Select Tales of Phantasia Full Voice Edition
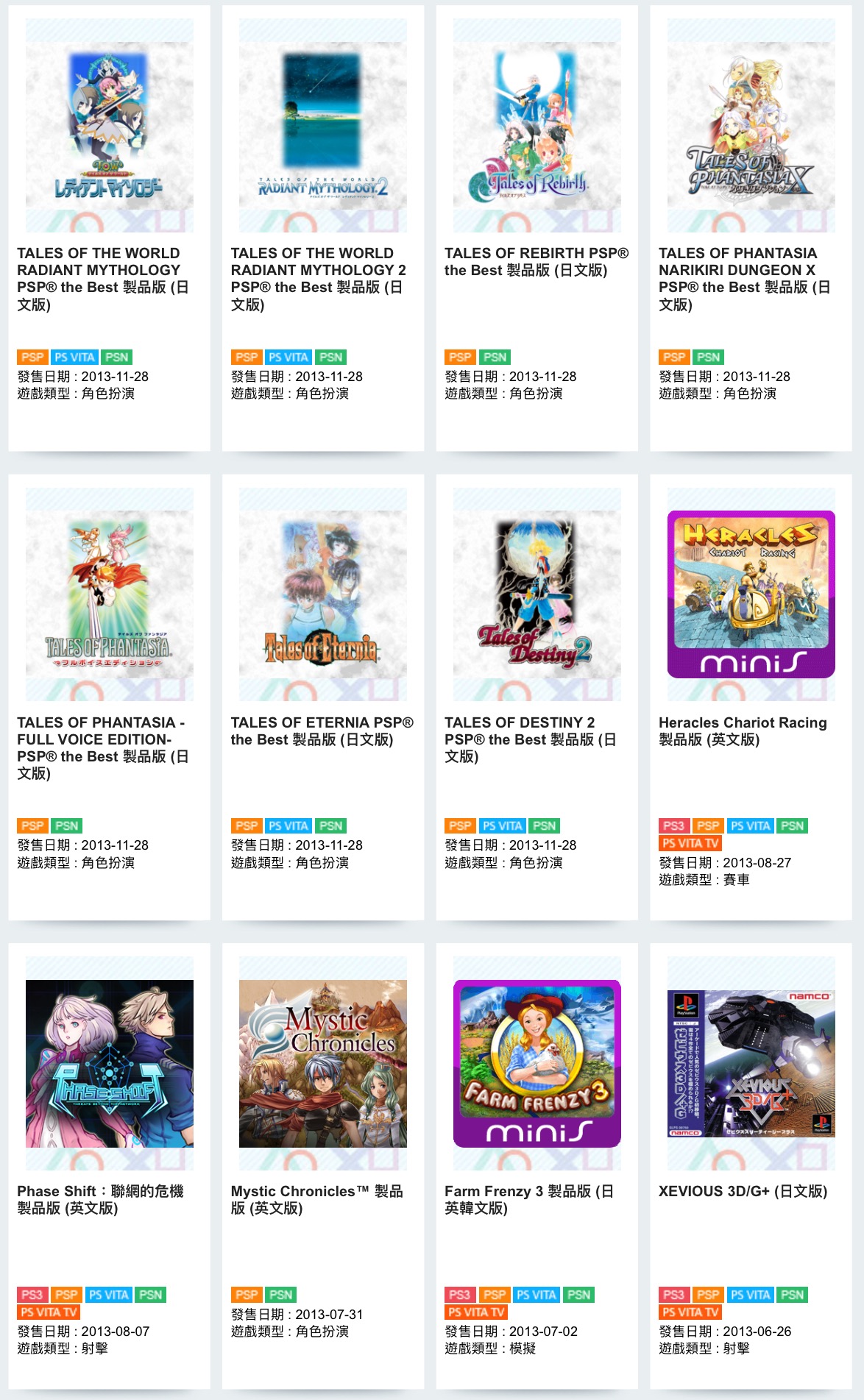The height and width of the screenshot is (1400, 864). click(x=109, y=697)
